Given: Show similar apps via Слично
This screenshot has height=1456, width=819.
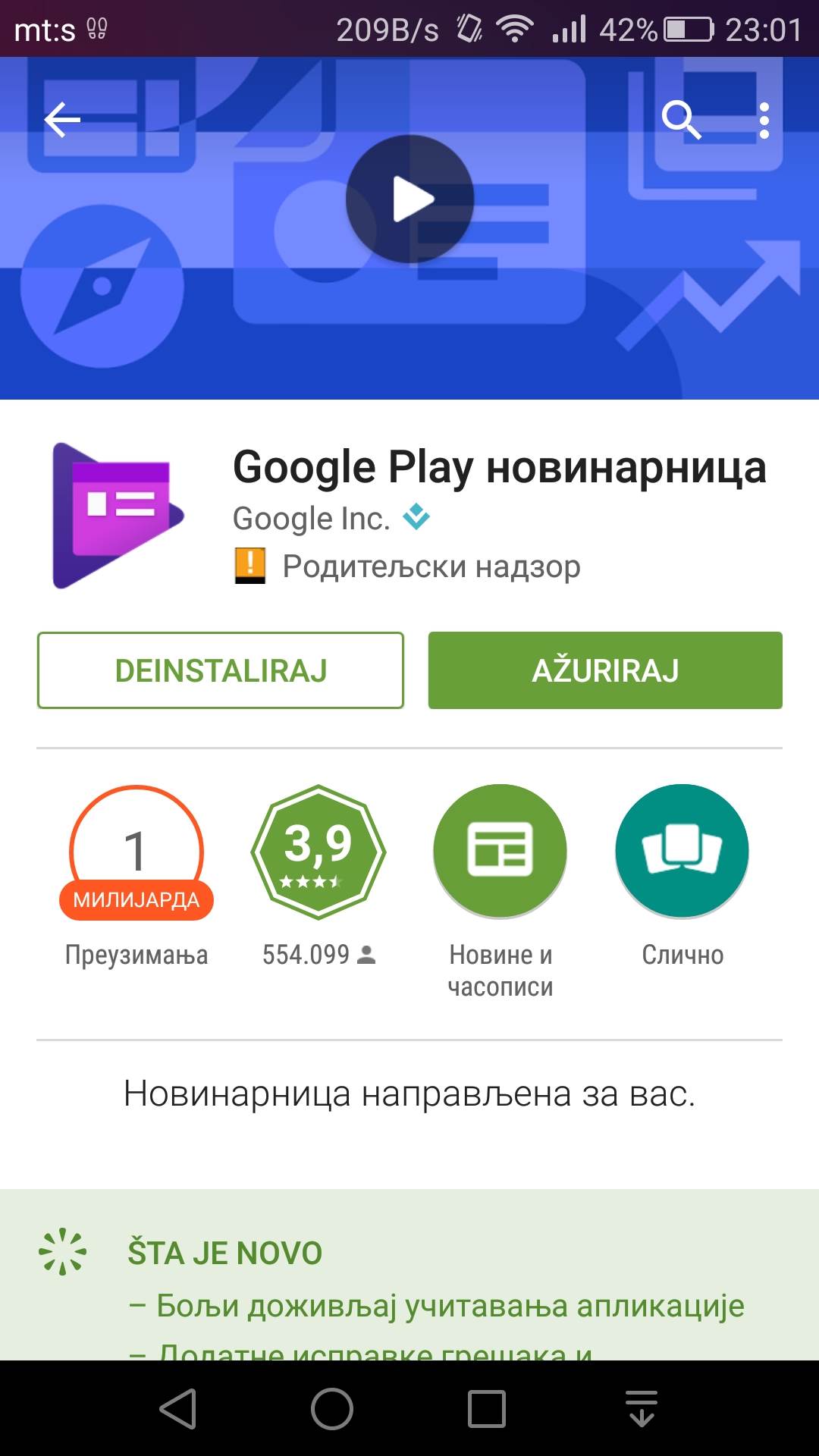Looking at the screenshot, I should click(682, 852).
